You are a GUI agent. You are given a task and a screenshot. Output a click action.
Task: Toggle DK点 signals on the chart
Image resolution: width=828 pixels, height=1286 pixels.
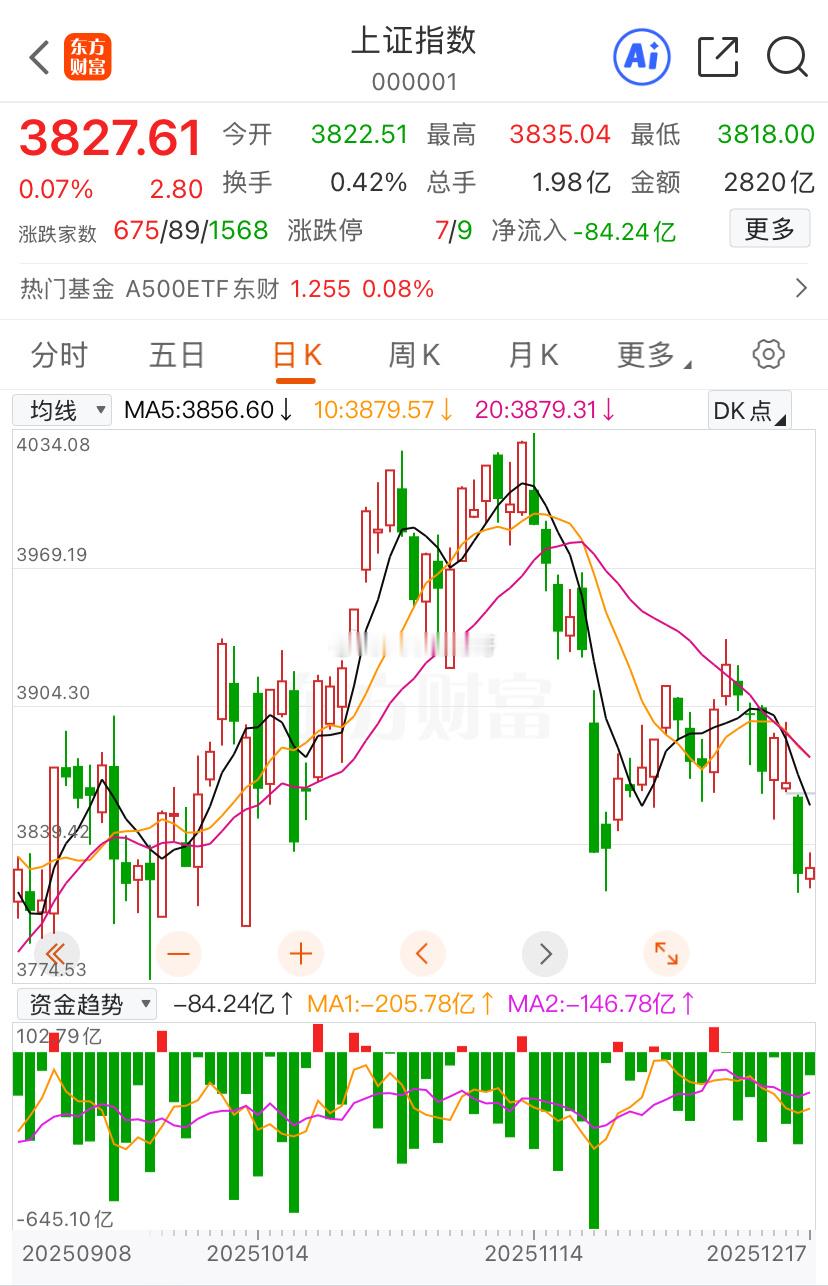747,410
